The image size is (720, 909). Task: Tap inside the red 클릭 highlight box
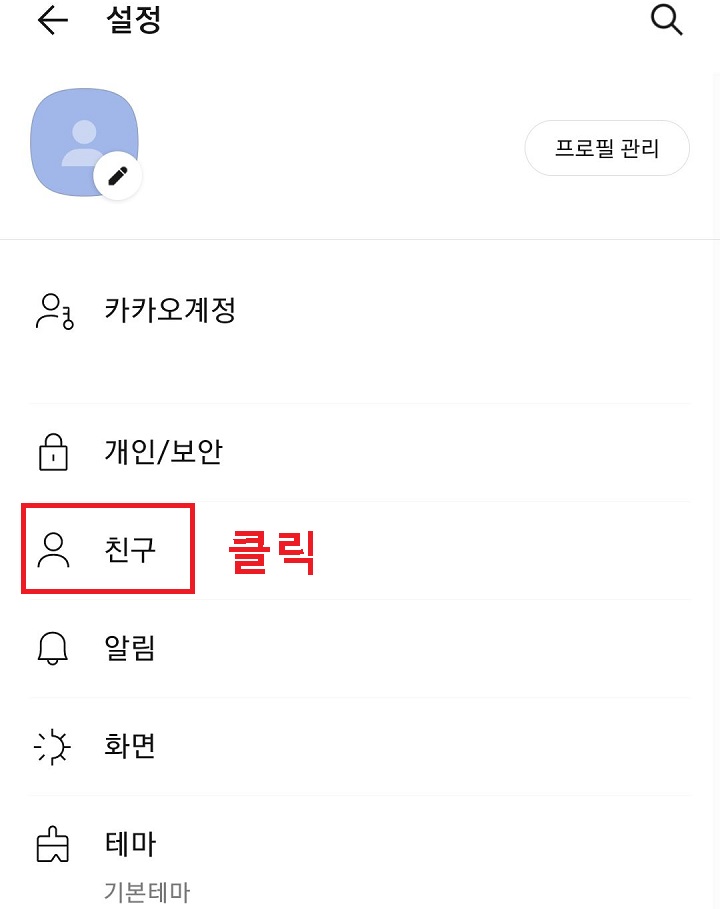point(107,548)
